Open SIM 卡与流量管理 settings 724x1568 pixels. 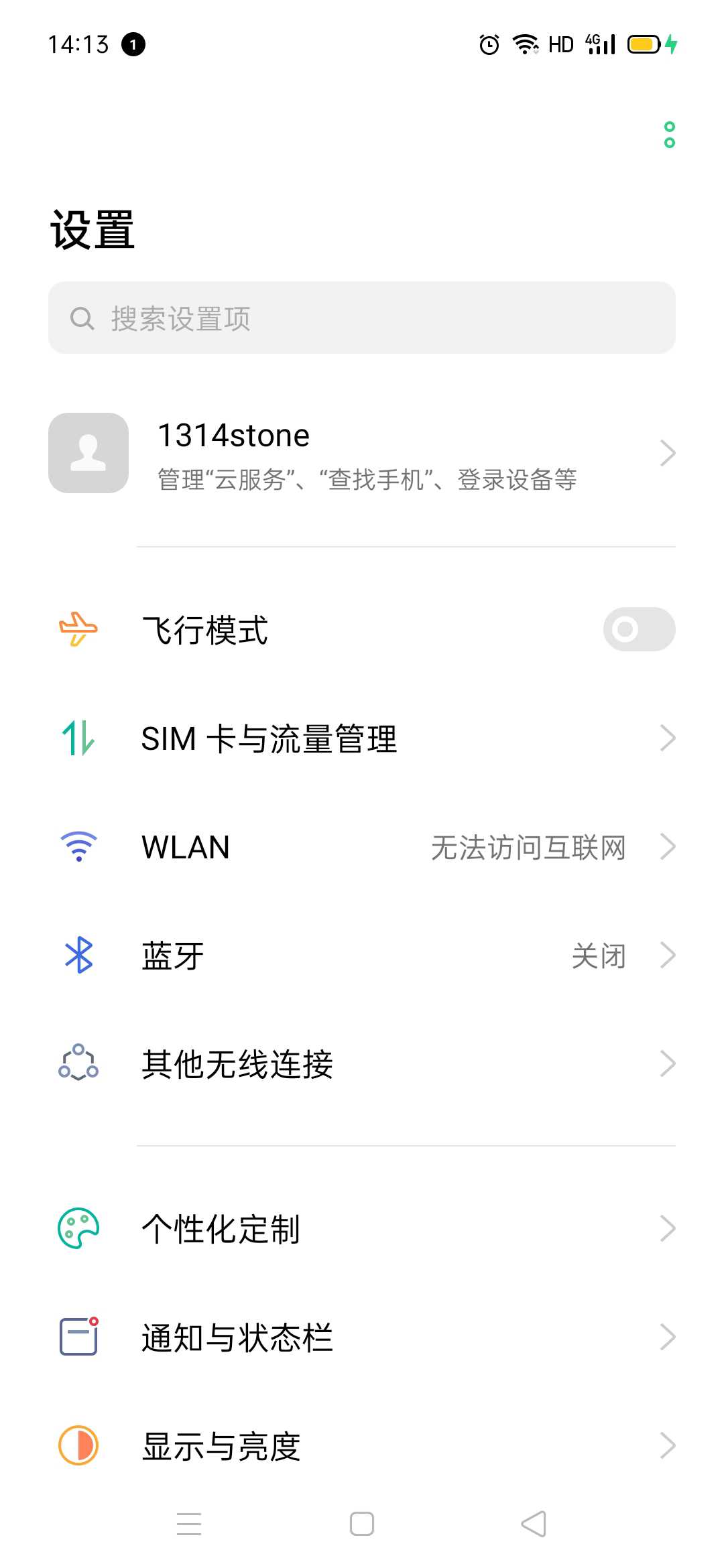[362, 738]
